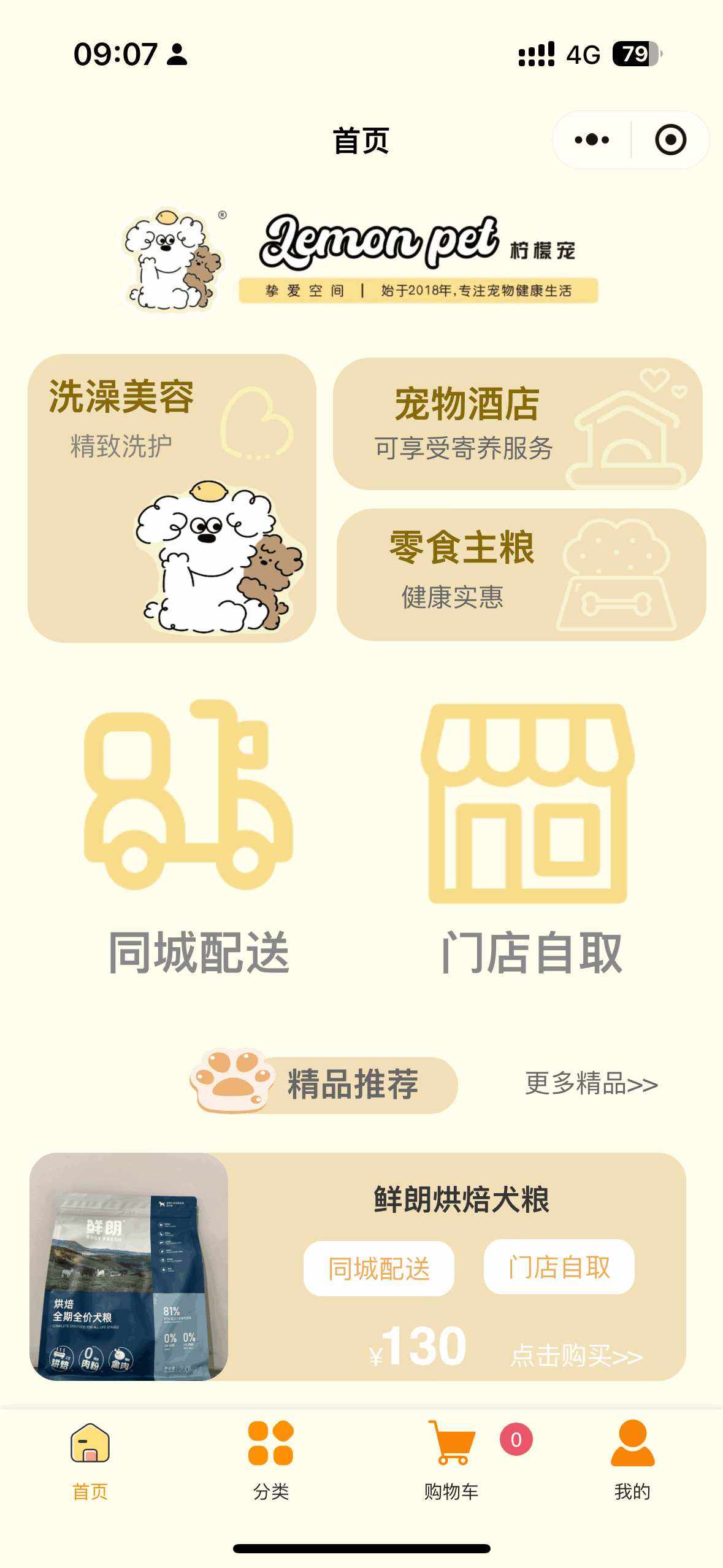723x1568 pixels.
Task: Select the 首页 home tab
Action: [x=90, y=1461]
